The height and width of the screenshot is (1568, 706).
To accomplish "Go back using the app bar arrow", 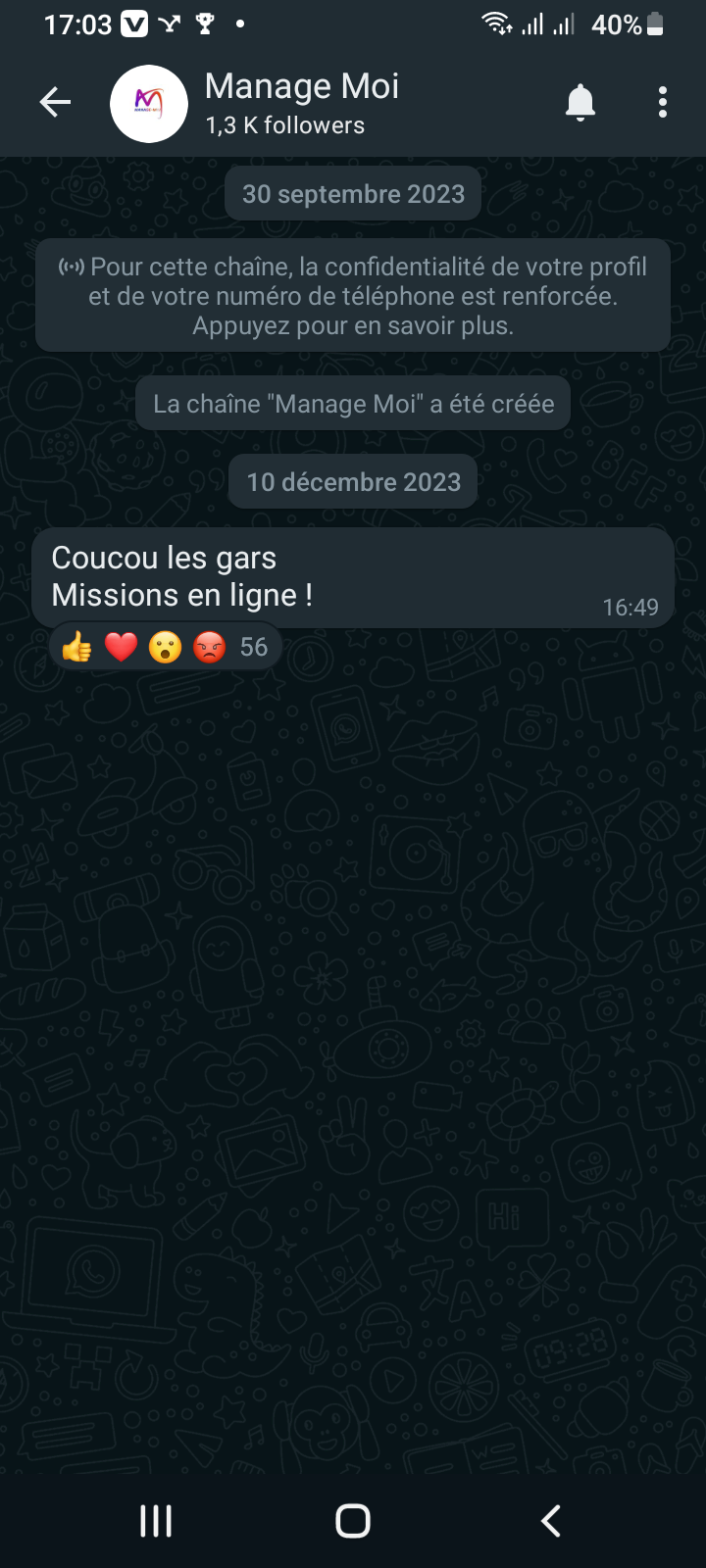I will pos(55,102).
